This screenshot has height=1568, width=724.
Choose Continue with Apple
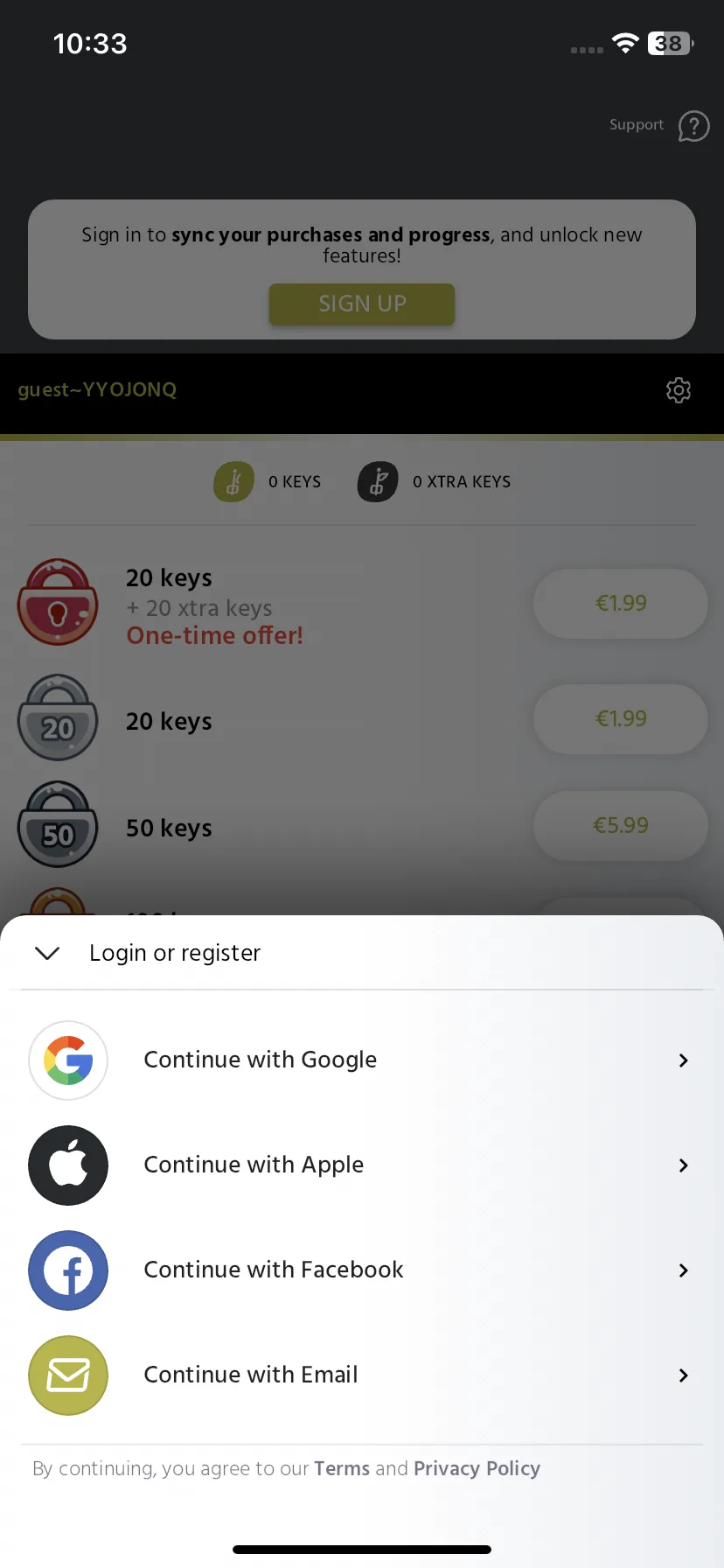362,1165
